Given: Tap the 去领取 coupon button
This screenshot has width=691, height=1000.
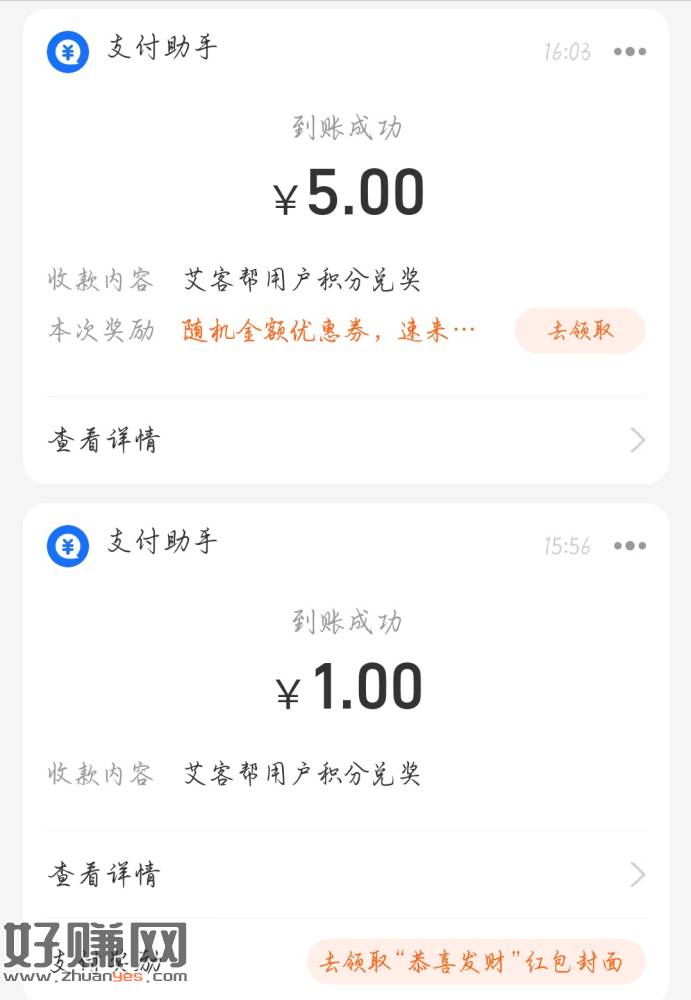Looking at the screenshot, I should click(x=580, y=331).
